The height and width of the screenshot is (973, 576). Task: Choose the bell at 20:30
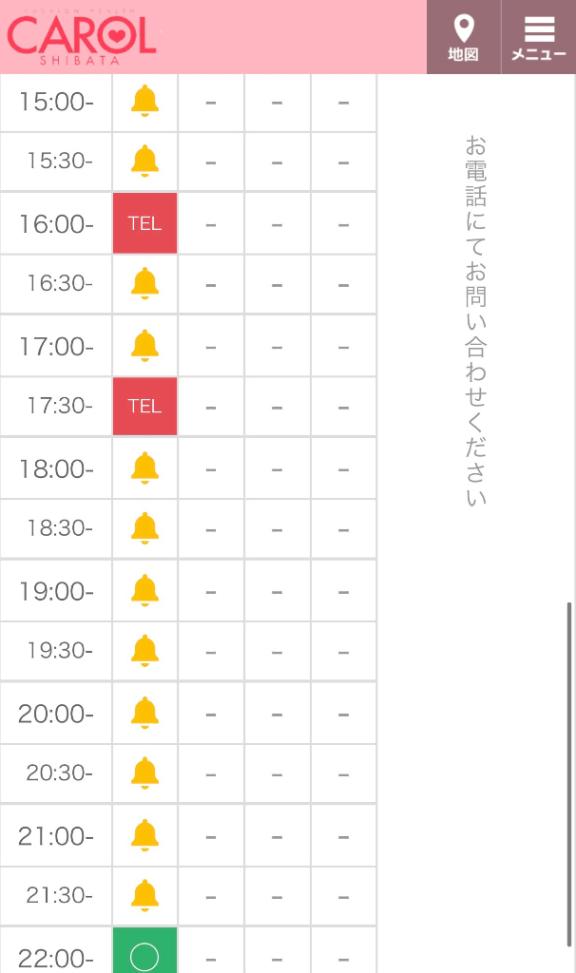click(x=145, y=773)
